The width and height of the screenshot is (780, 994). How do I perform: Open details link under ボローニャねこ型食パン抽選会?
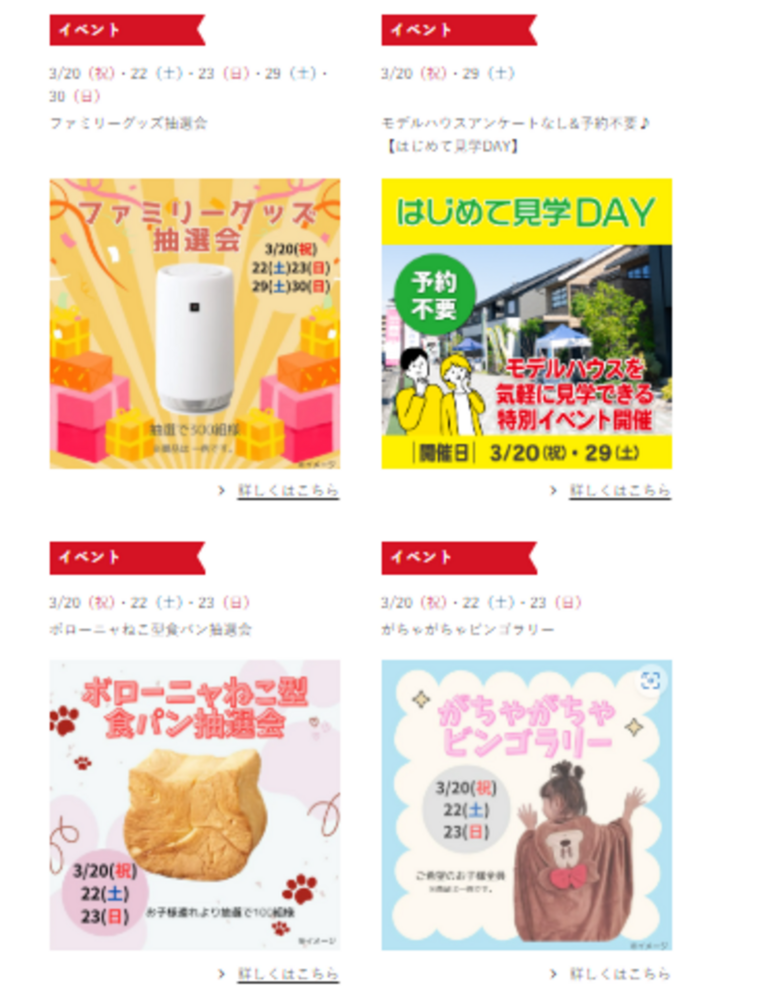click(x=287, y=973)
